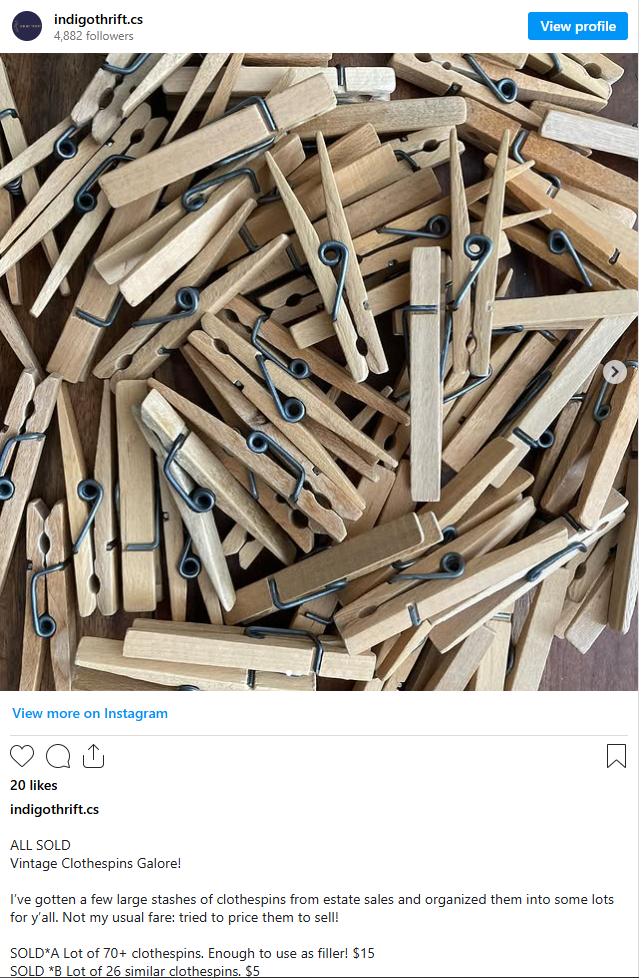The width and height of the screenshot is (639, 978).
Task: Comment on this post
Action: (58, 756)
